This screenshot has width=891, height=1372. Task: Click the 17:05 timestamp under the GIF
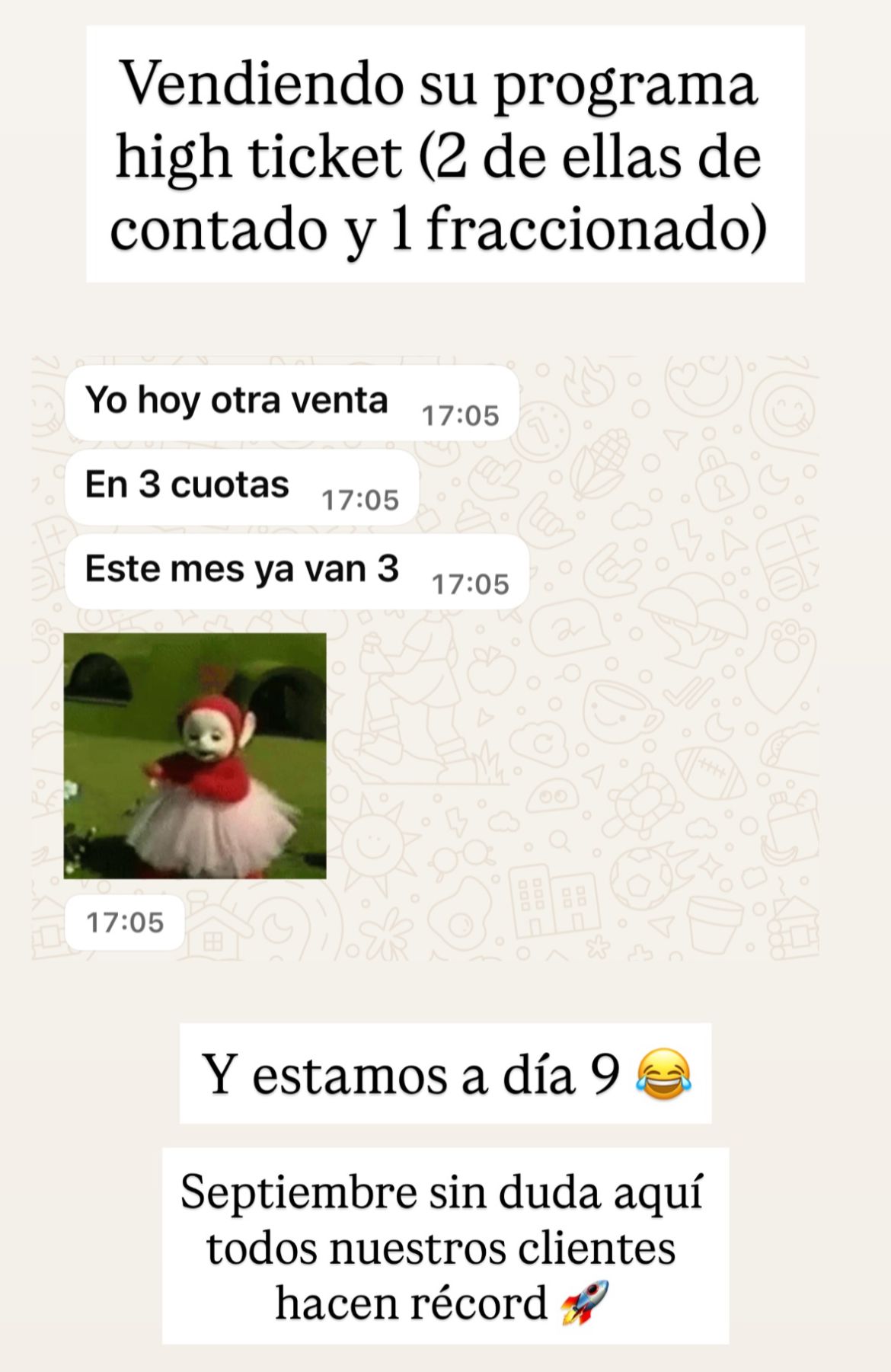coord(126,922)
